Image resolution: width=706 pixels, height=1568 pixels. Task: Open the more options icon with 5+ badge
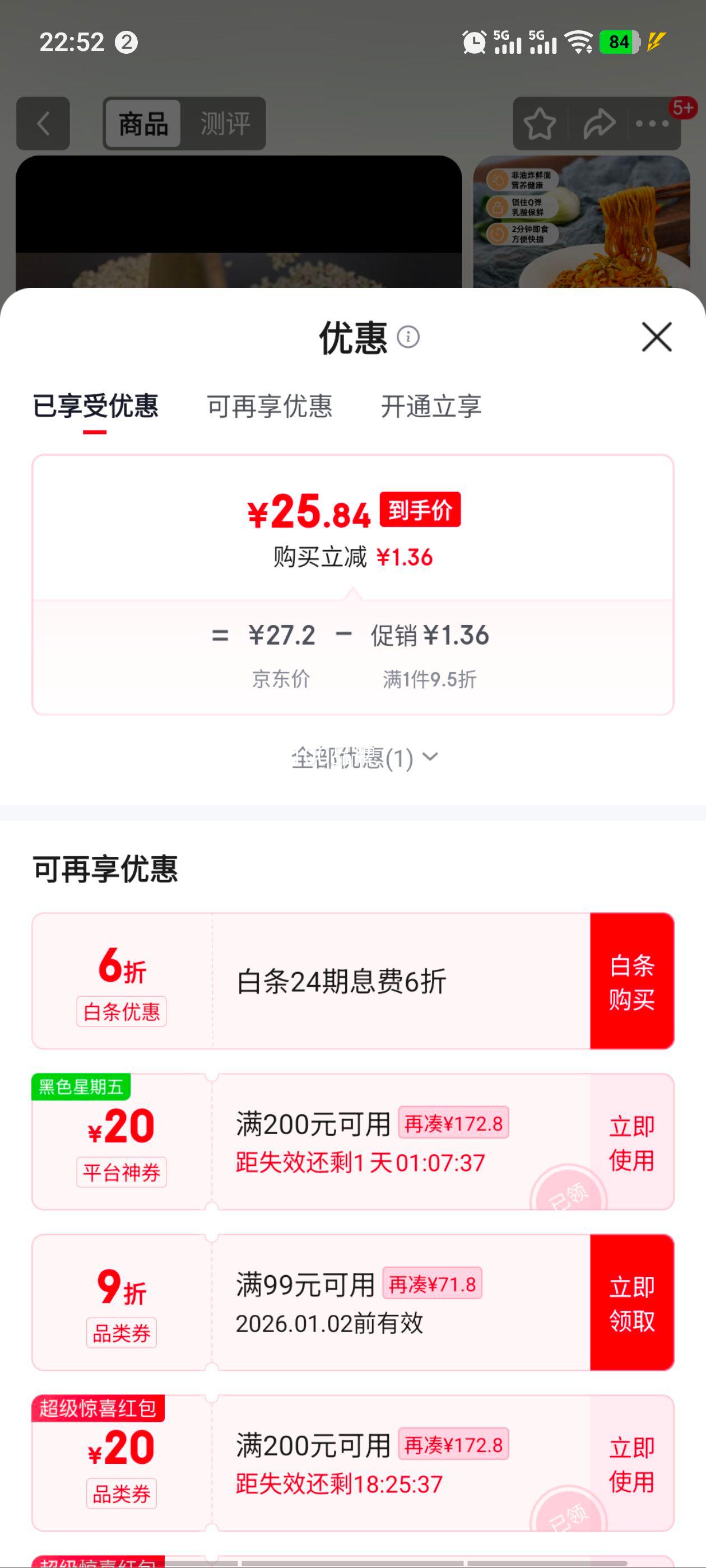tap(651, 124)
